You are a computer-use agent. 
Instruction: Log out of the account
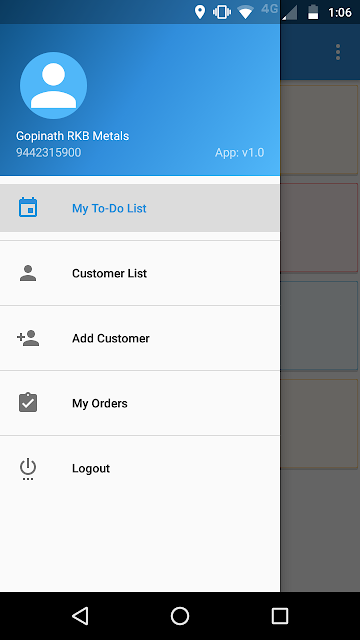[140, 468]
